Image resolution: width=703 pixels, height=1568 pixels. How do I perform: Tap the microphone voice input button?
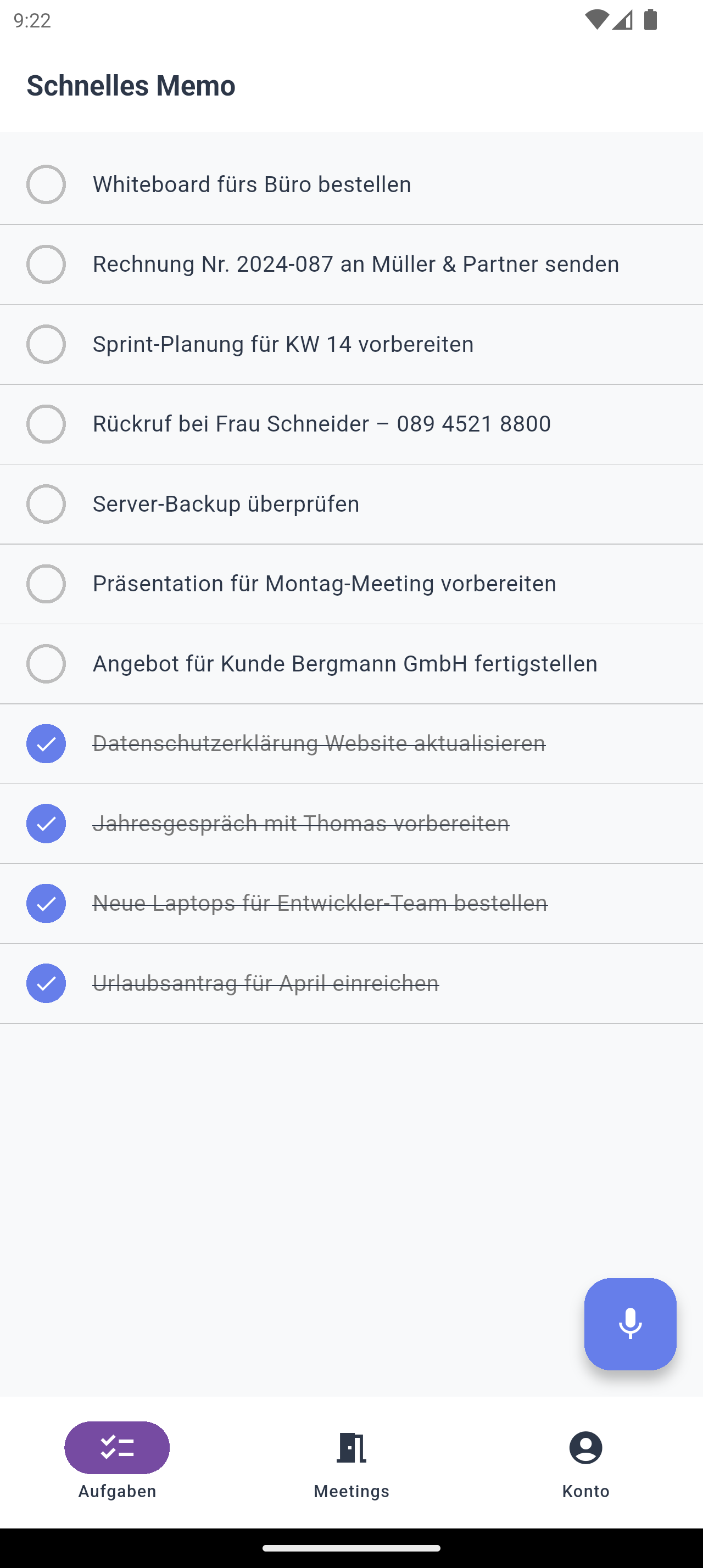click(630, 1324)
